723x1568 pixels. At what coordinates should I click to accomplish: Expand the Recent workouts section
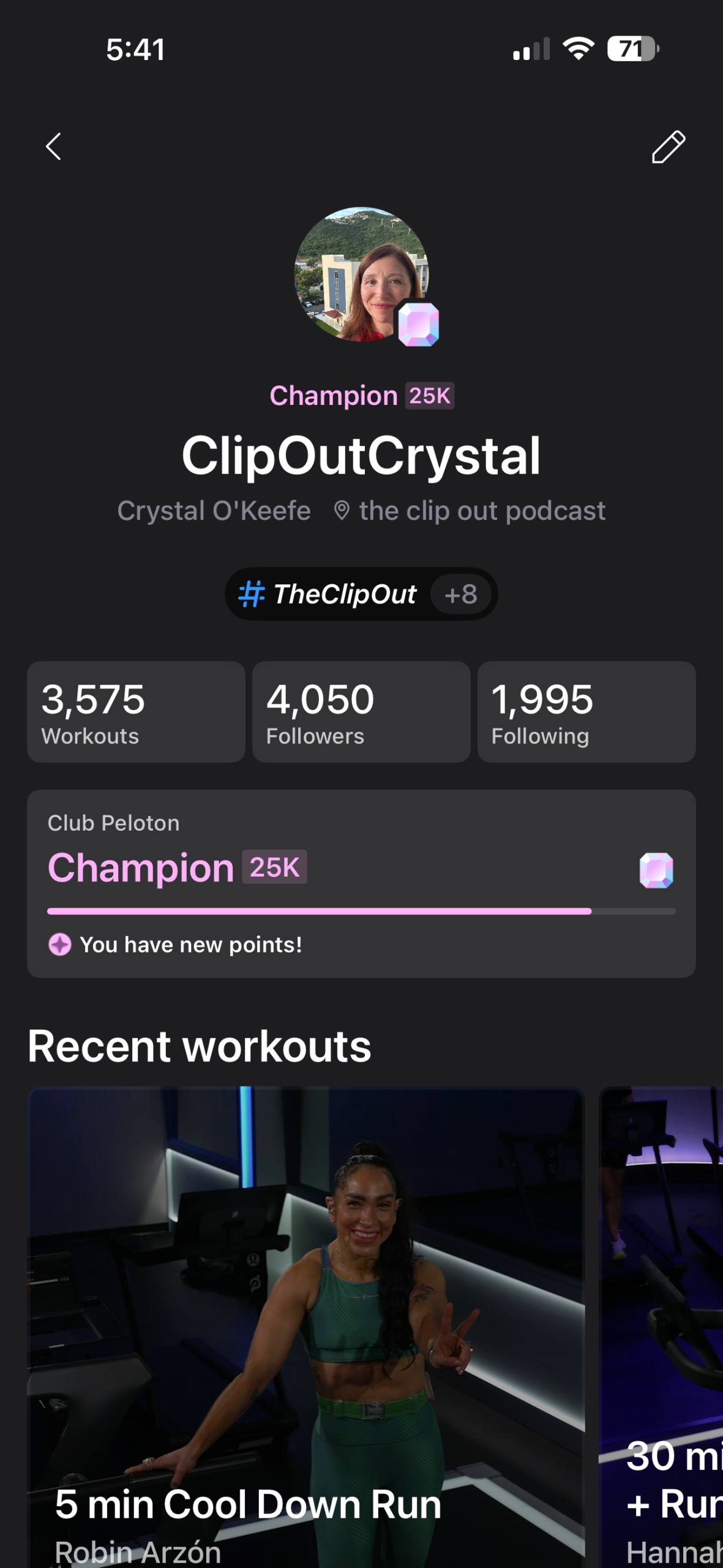(200, 1046)
